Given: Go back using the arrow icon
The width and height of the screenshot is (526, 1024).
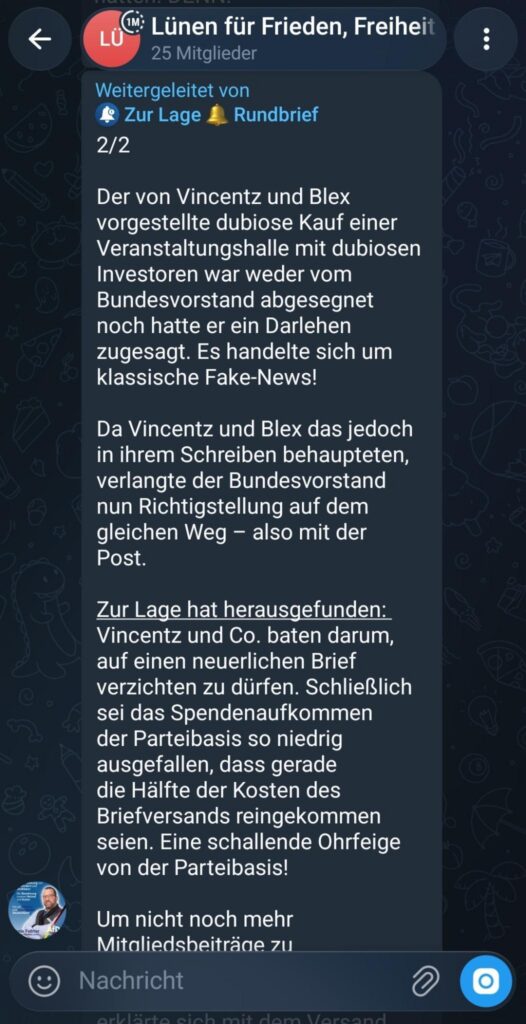Looking at the screenshot, I should click(39, 39).
